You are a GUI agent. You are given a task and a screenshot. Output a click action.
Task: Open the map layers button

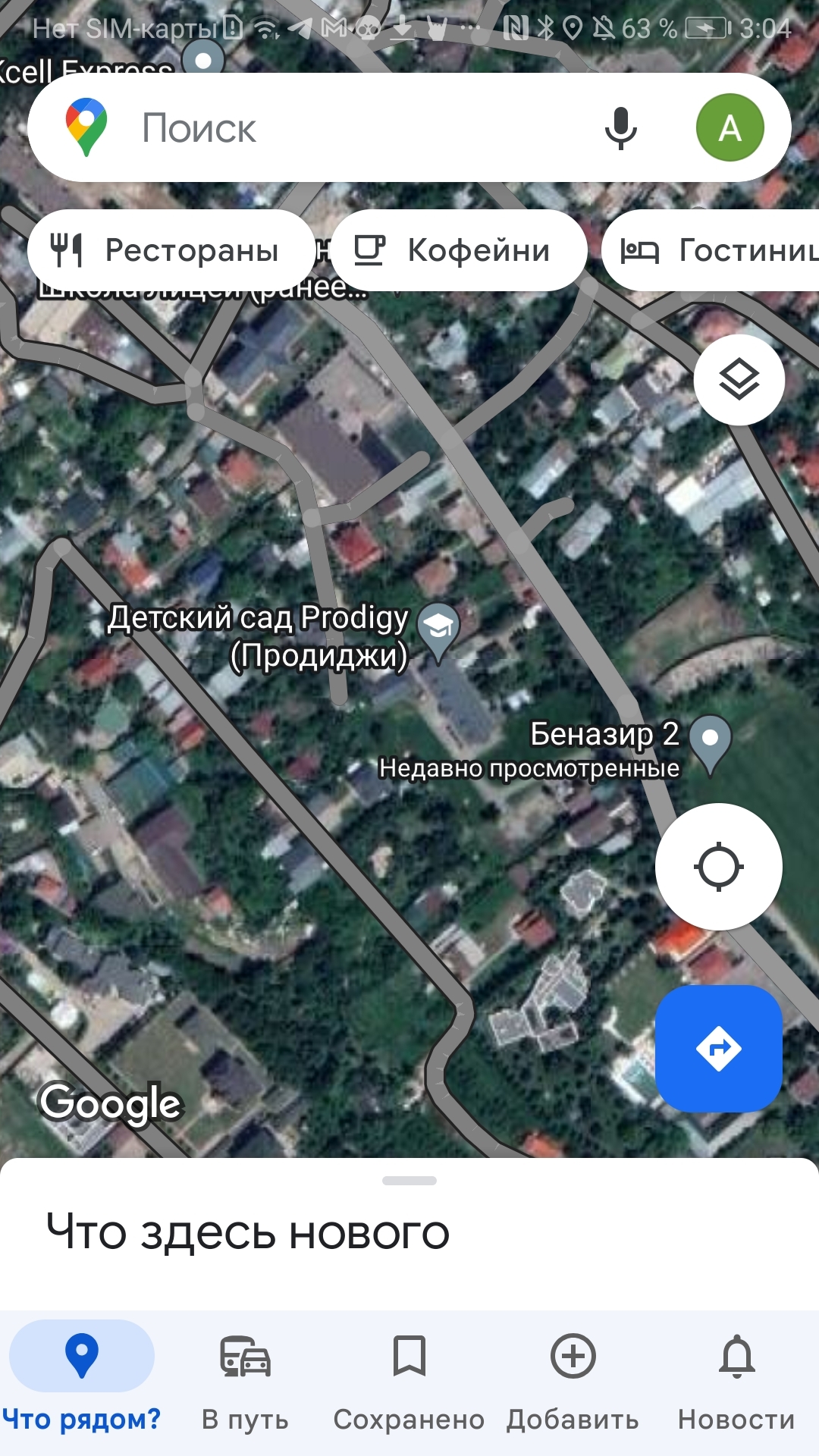pyautogui.click(x=739, y=379)
